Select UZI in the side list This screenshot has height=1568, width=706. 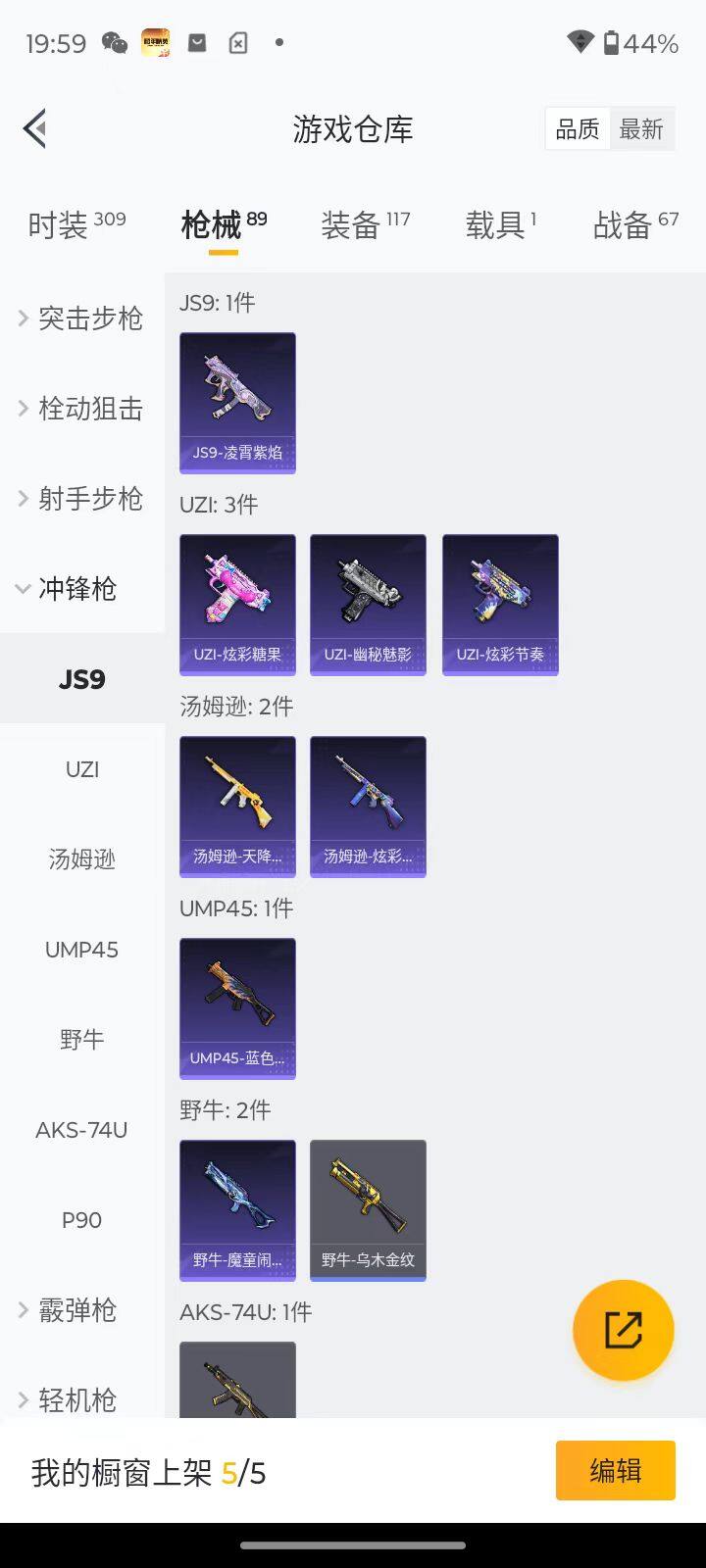(81, 769)
